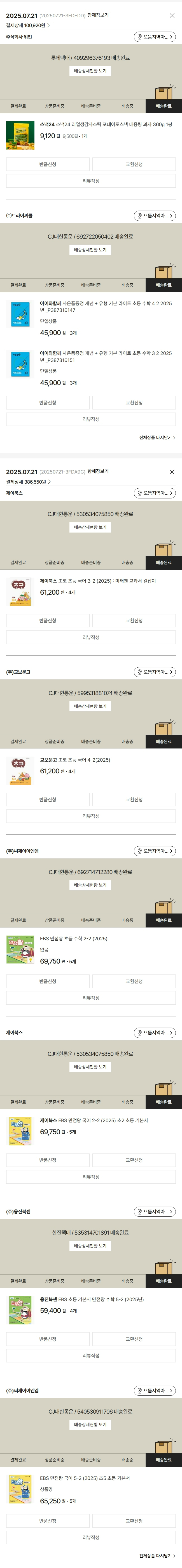Write a review for EBS 만점왕 국어 5-2

(x=91, y=1537)
